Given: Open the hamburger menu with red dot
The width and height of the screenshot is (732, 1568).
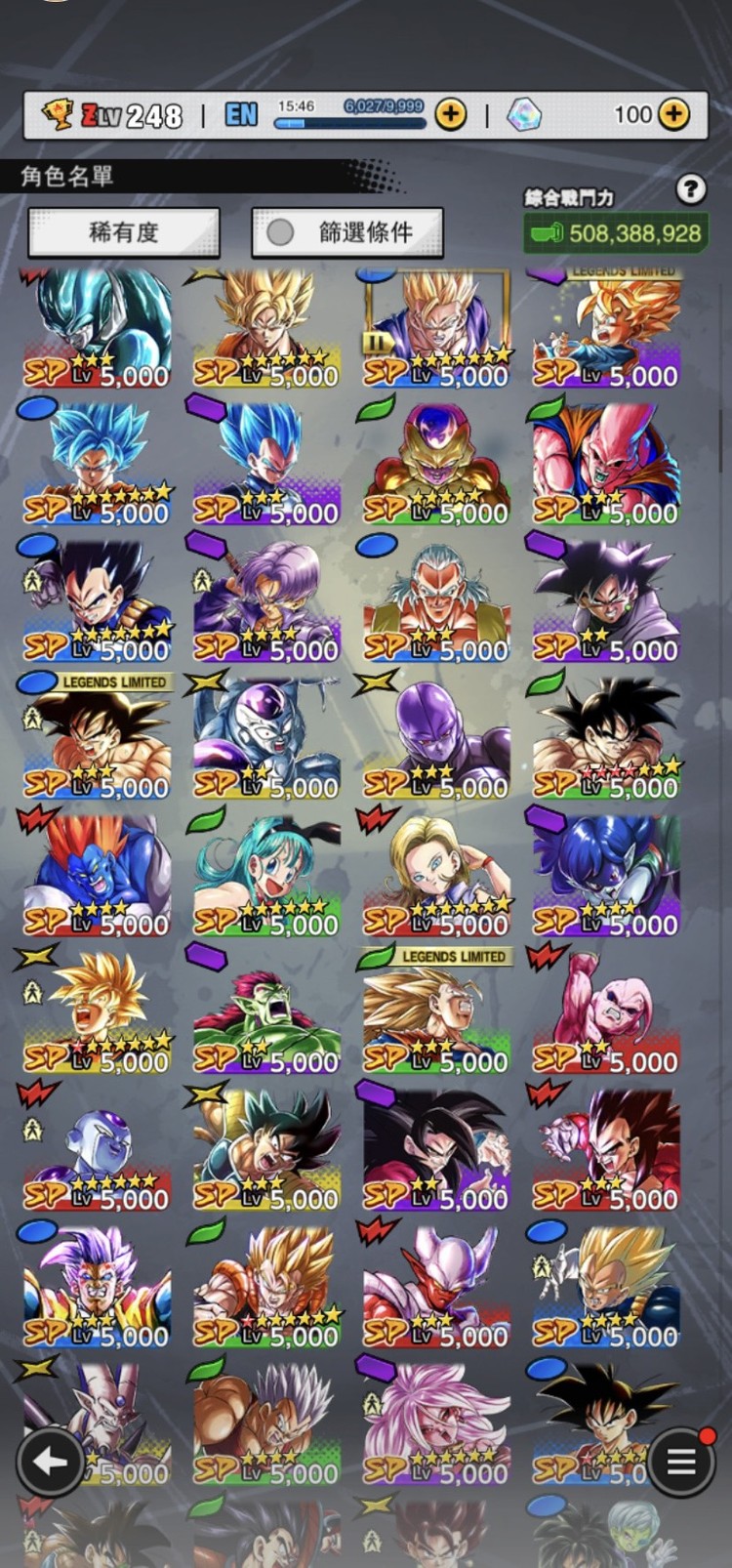Looking at the screenshot, I should (x=680, y=1461).
